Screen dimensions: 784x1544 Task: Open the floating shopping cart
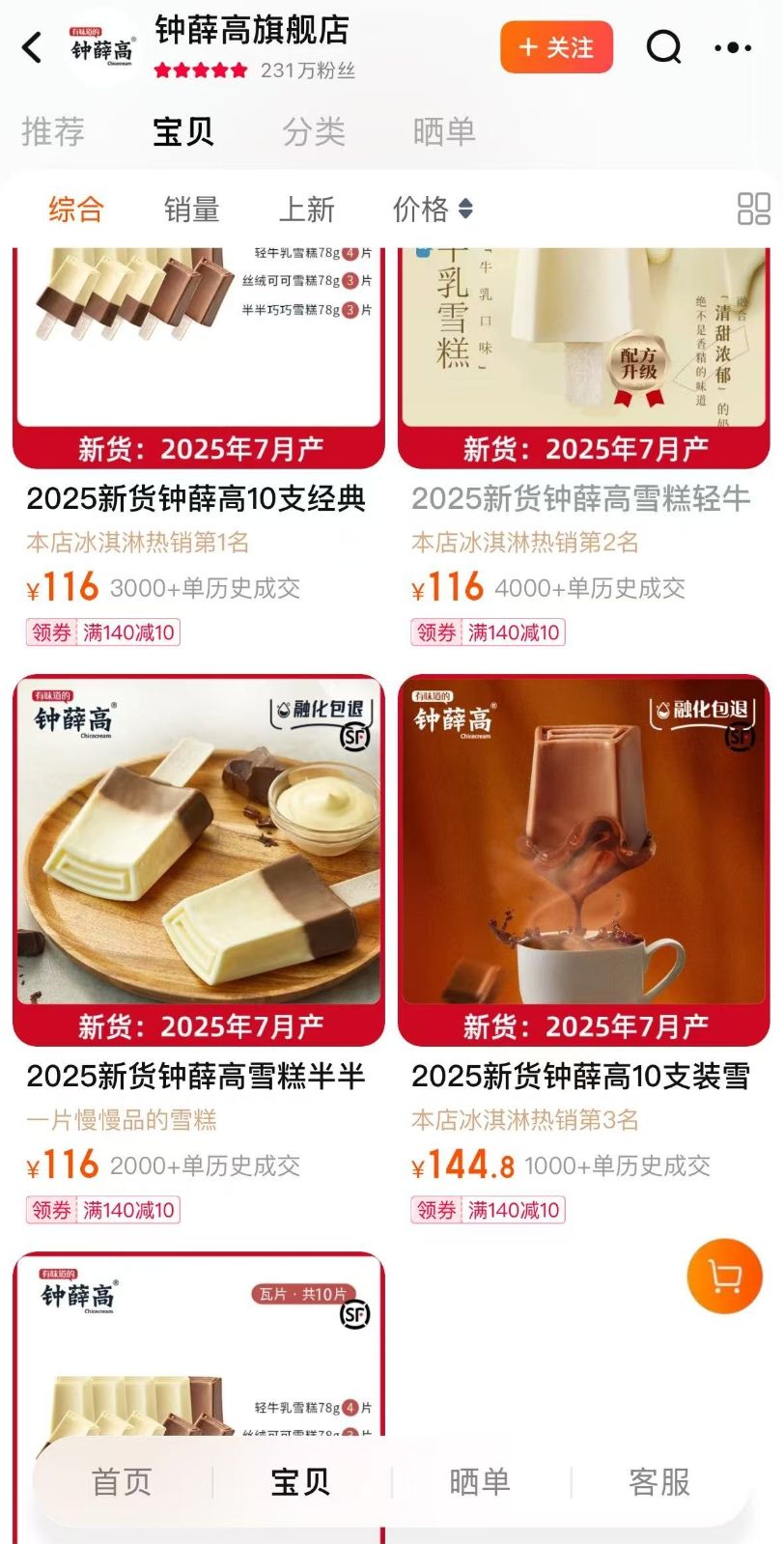pos(724,1277)
